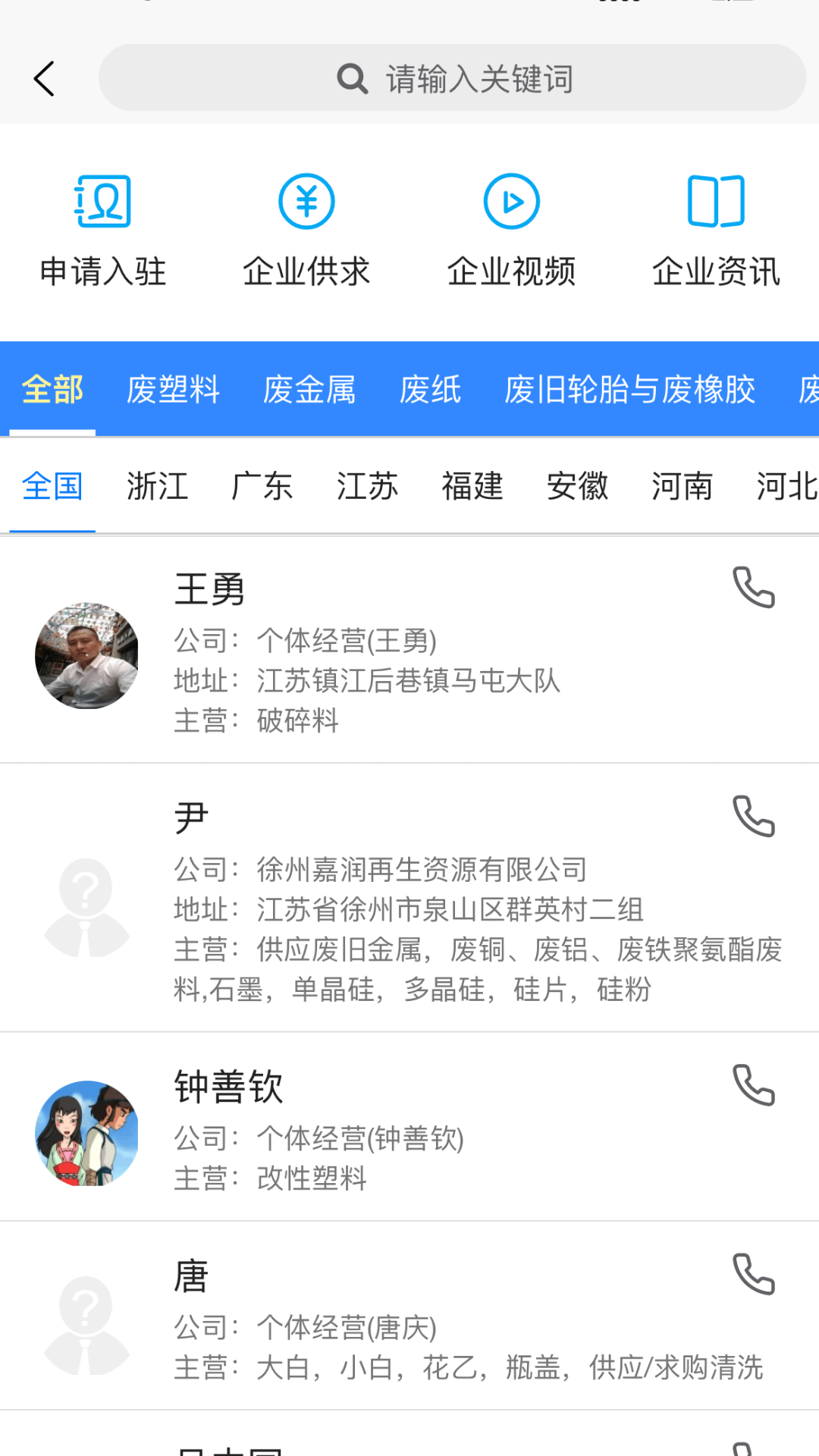Open 钟善钦's listing for 改性塑料

(409, 1127)
